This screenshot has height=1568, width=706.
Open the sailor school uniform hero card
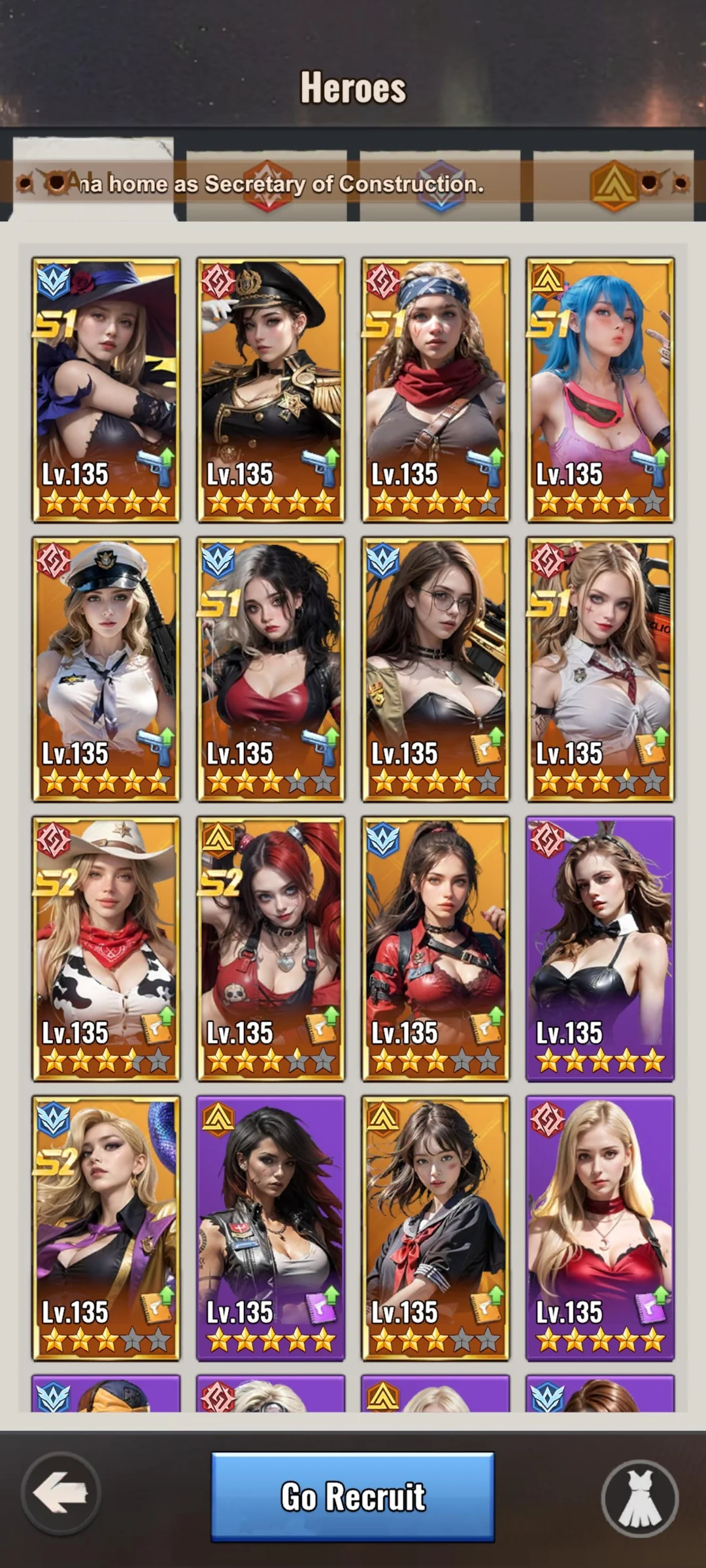(435, 1228)
